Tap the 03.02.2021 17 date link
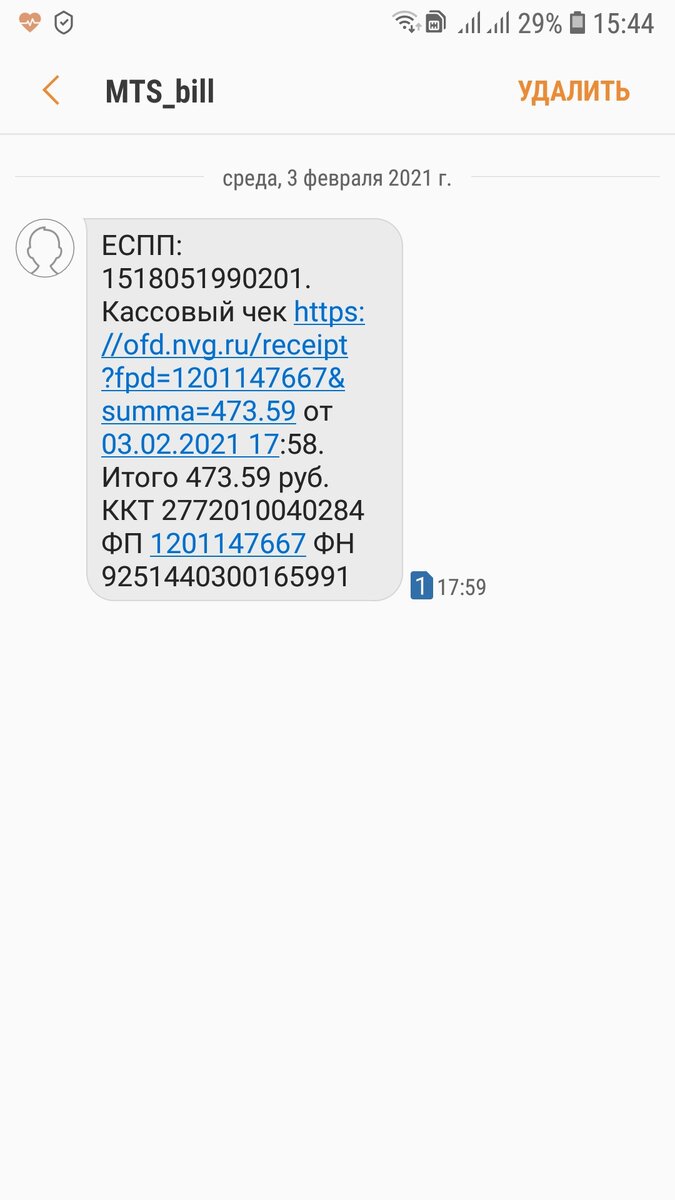This screenshot has width=675, height=1200. point(189,443)
